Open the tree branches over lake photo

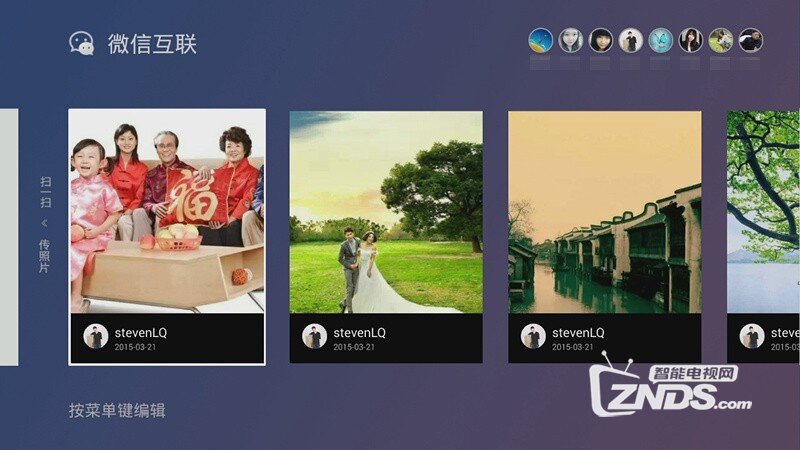point(763,236)
